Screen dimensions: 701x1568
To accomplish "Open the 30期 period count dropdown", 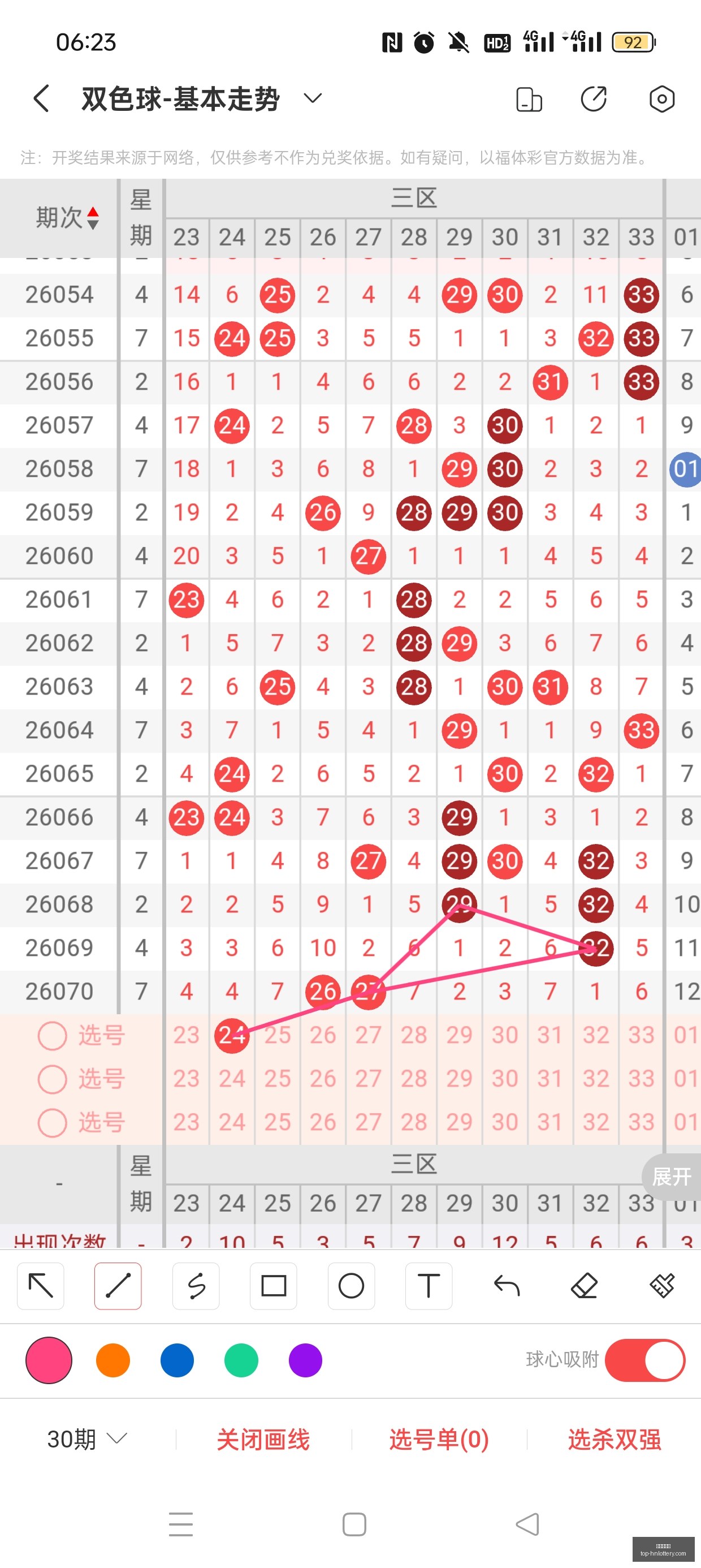I will [87, 1439].
